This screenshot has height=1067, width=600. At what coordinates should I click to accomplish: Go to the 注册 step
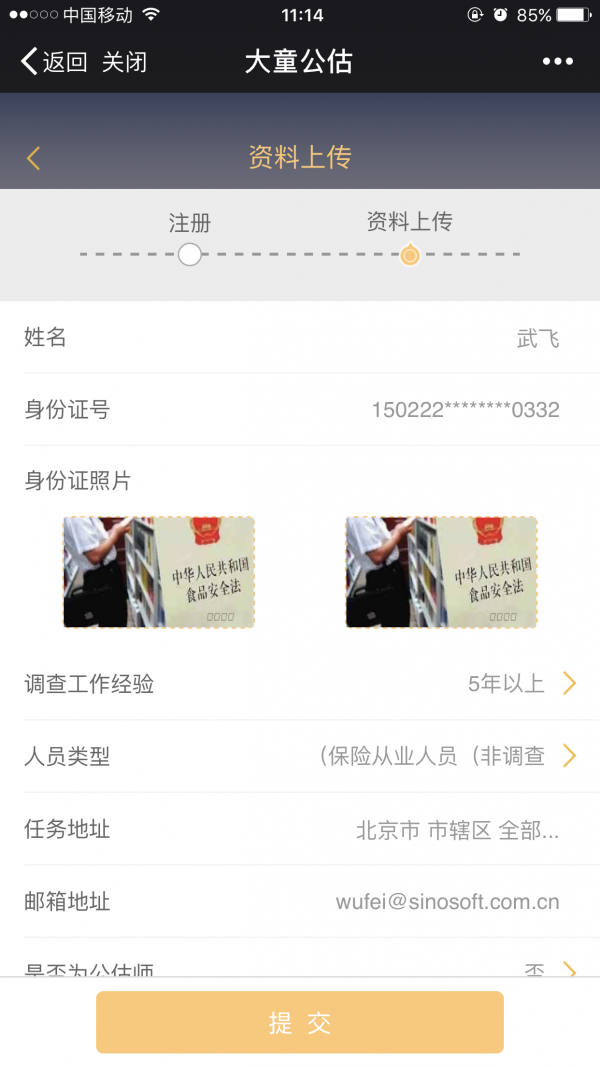(190, 254)
